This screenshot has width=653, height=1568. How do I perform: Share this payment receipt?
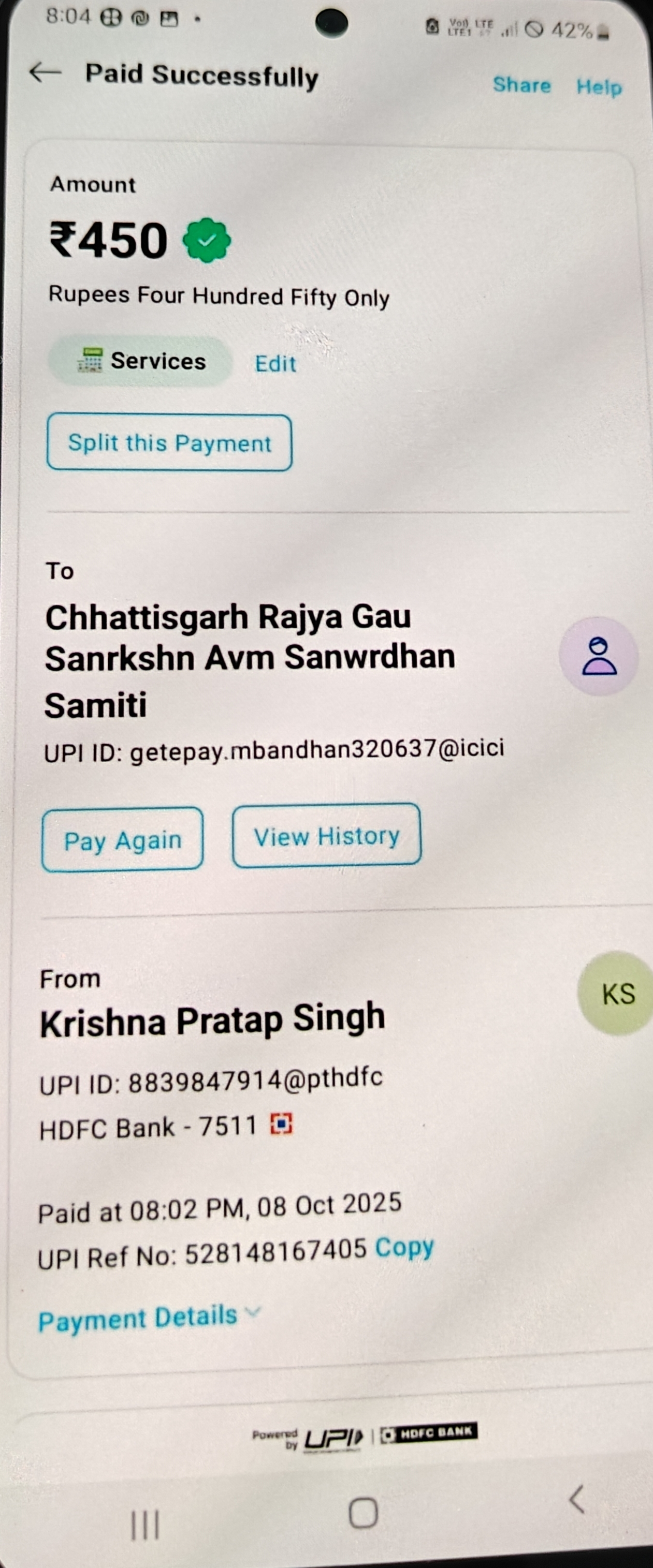click(x=521, y=85)
